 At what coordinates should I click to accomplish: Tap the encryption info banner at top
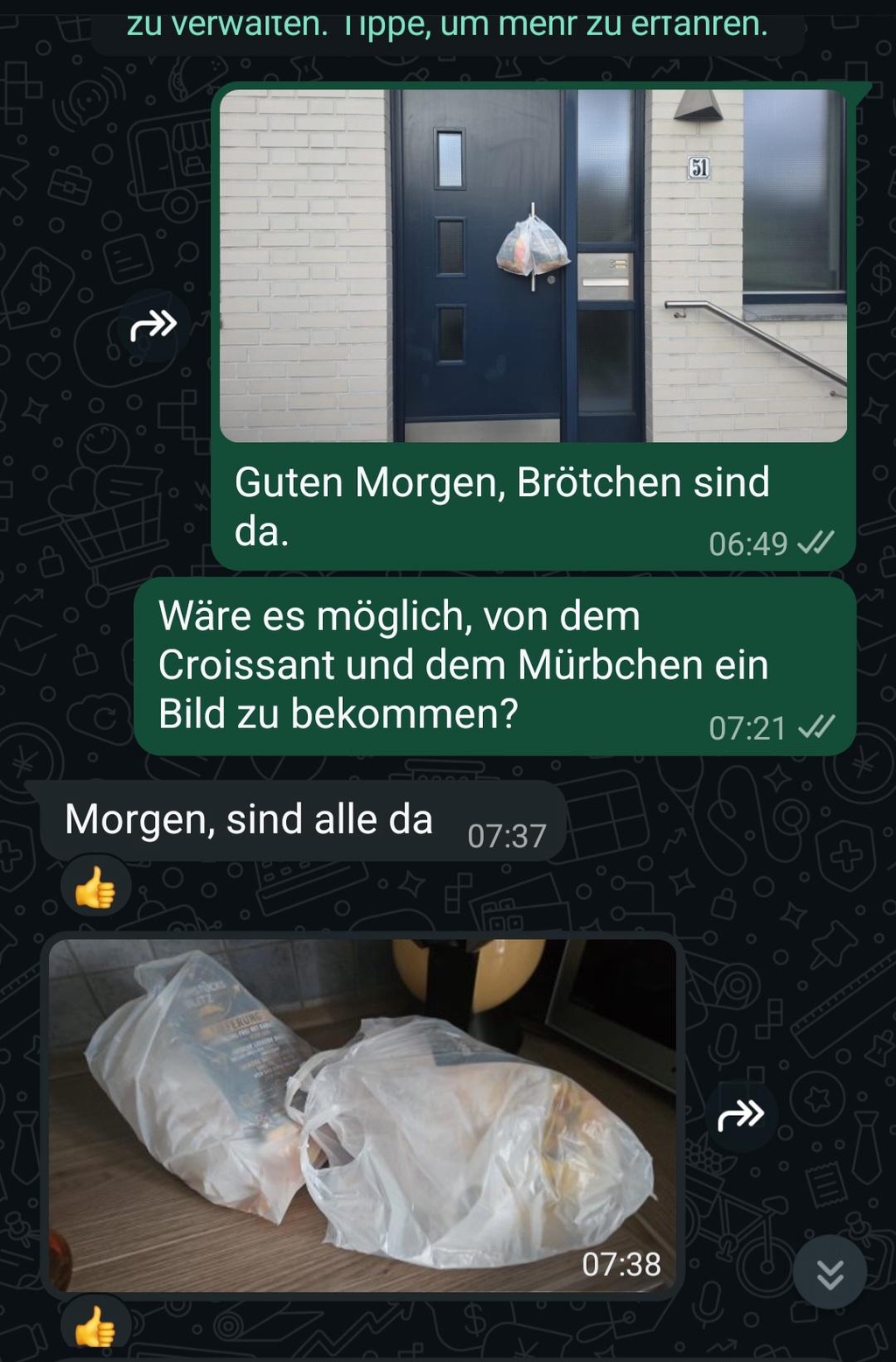[447, 26]
